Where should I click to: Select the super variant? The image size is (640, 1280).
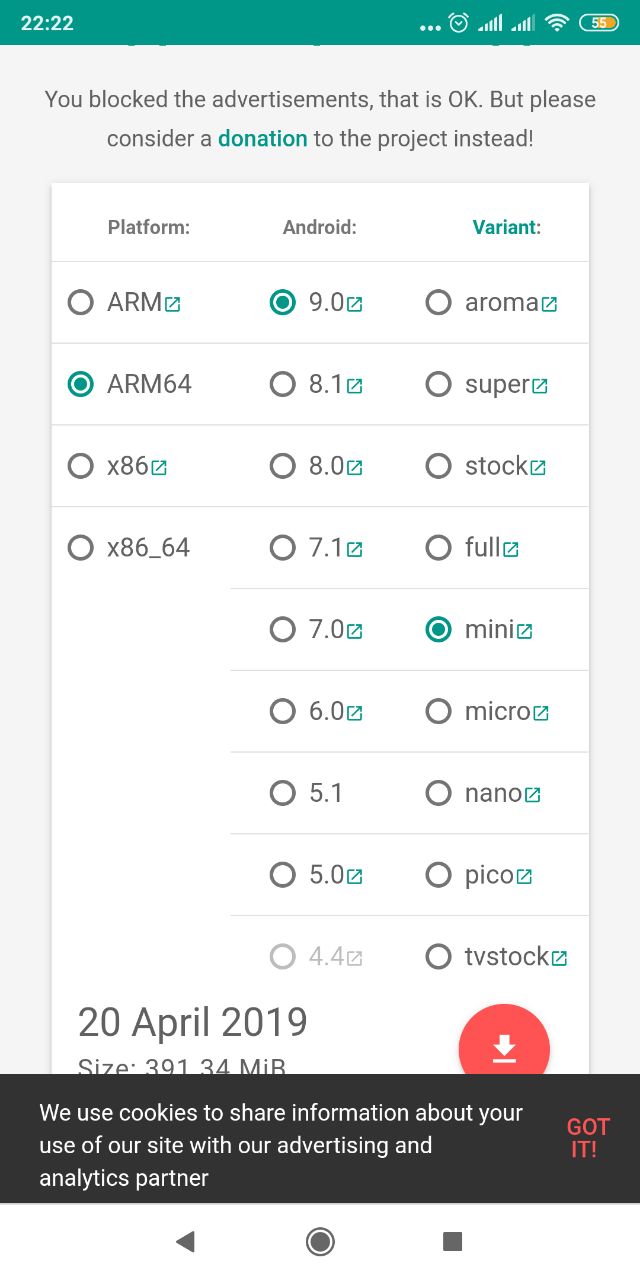click(439, 384)
